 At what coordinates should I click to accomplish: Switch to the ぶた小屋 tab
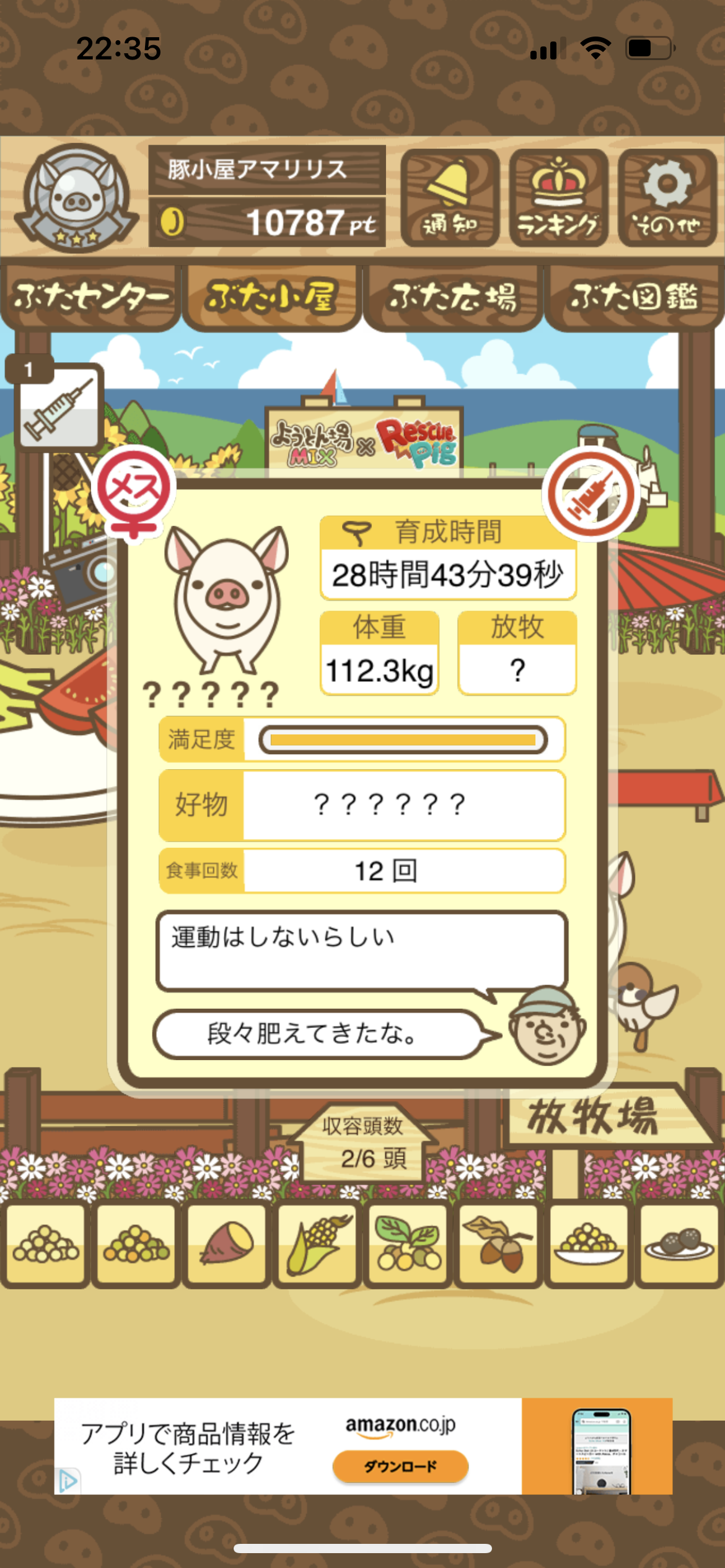tap(271, 297)
